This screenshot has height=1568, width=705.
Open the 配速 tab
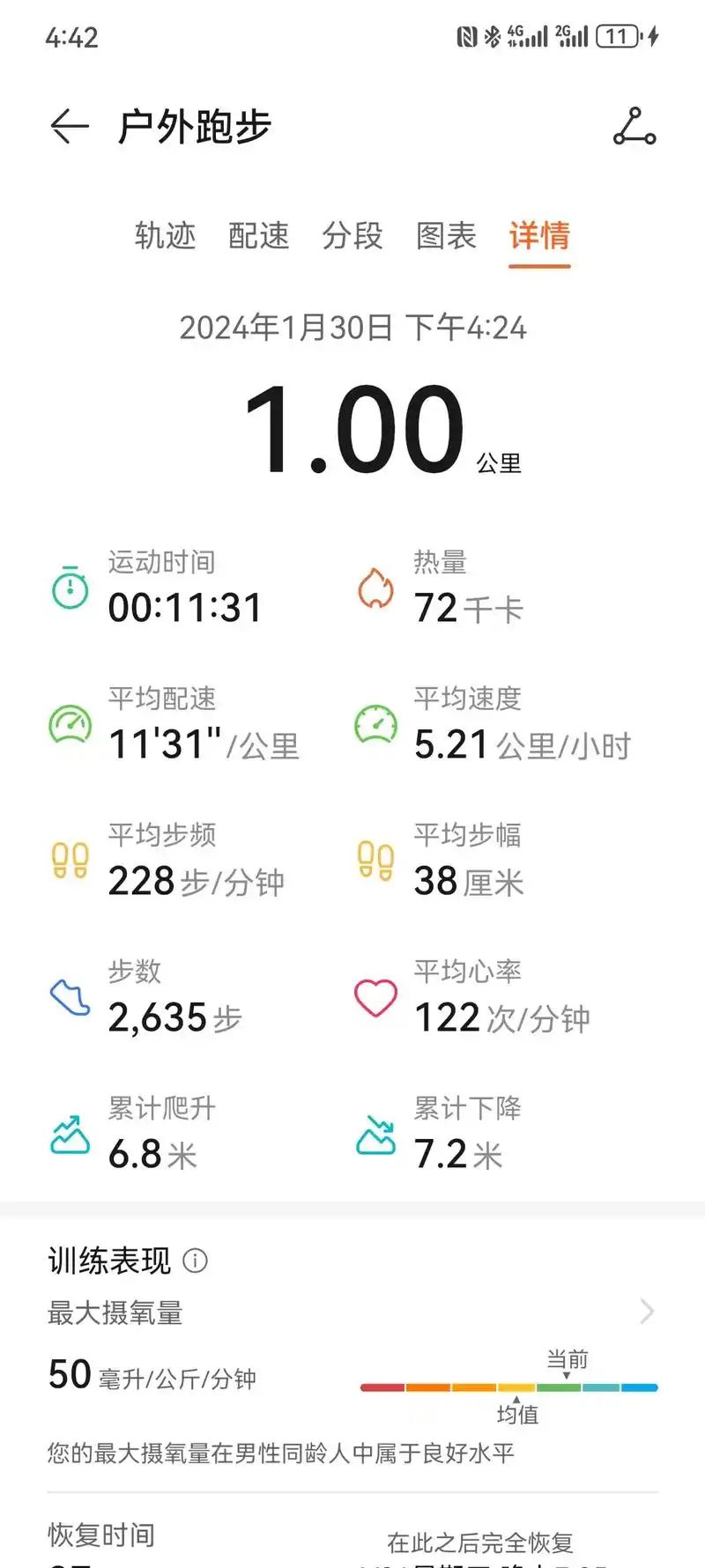click(260, 236)
